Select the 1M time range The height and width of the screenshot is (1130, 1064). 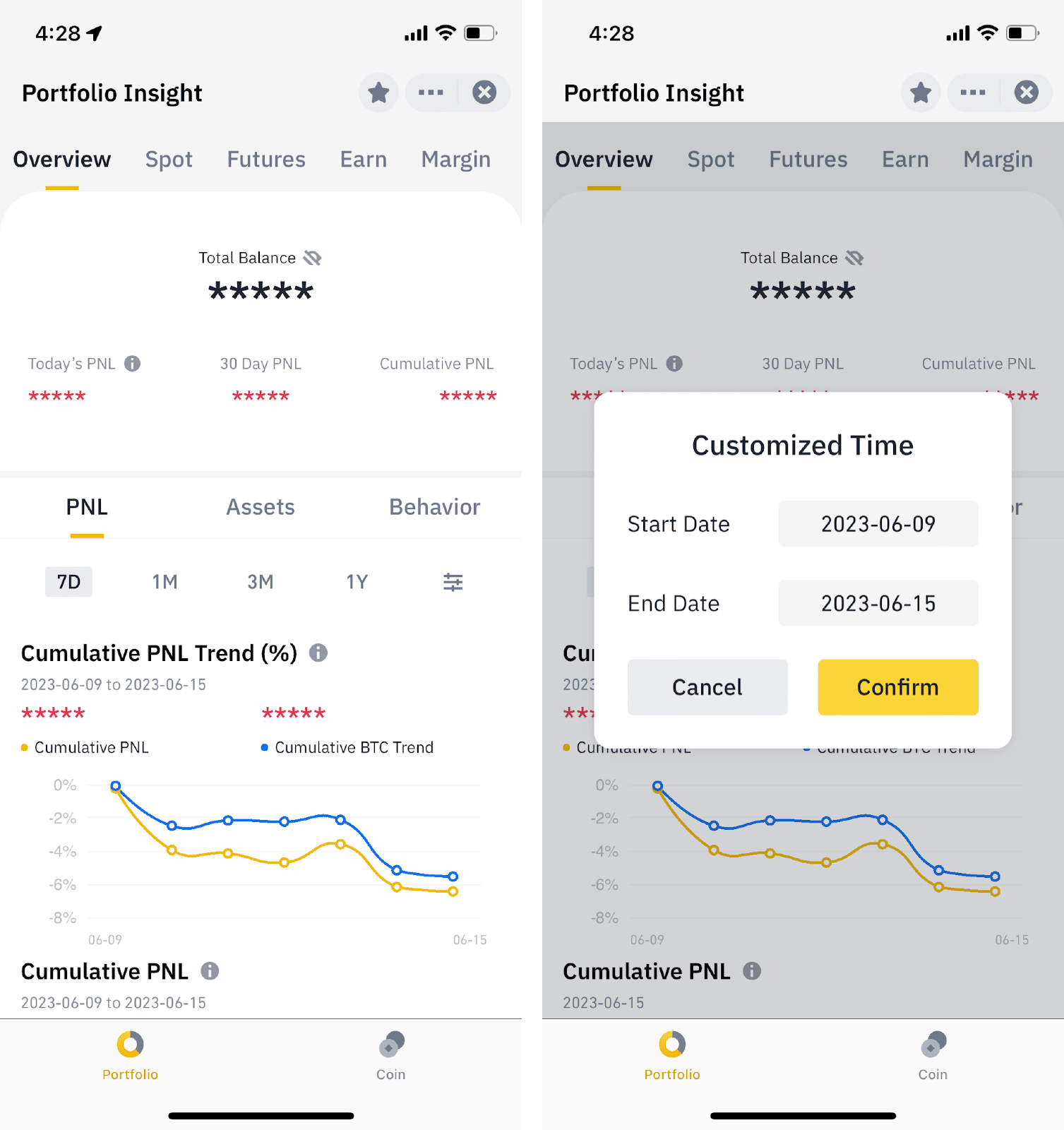165,582
